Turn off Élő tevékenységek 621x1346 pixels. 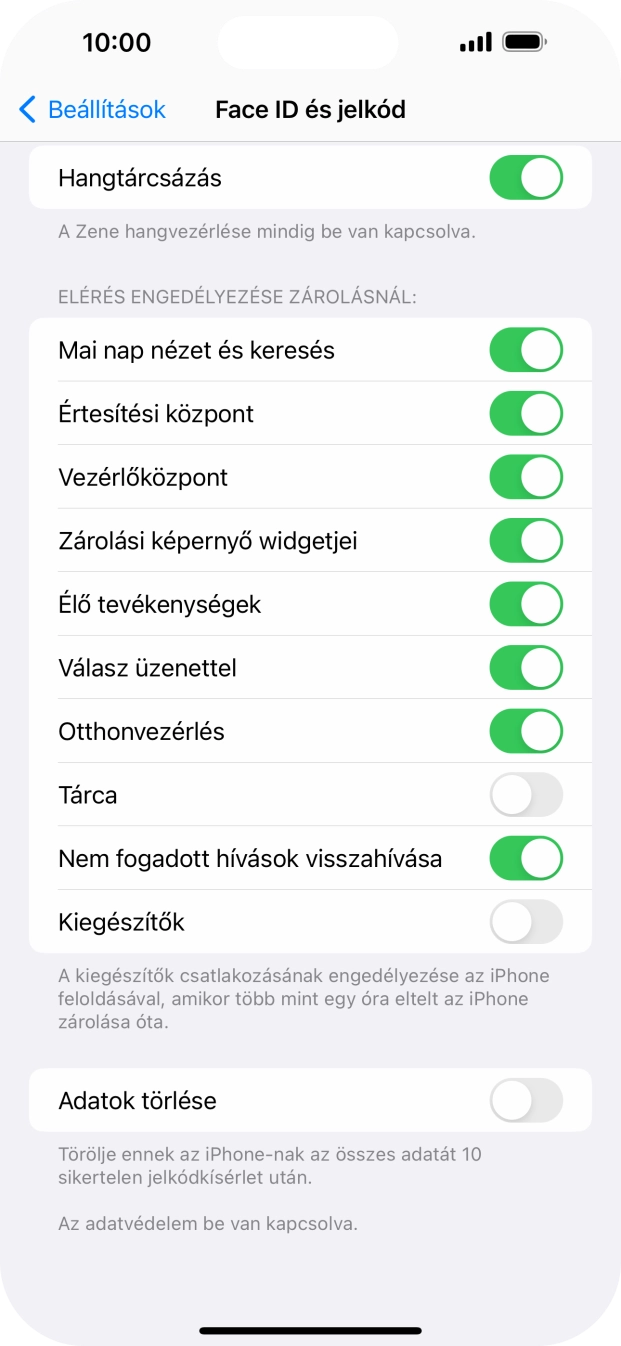525,604
